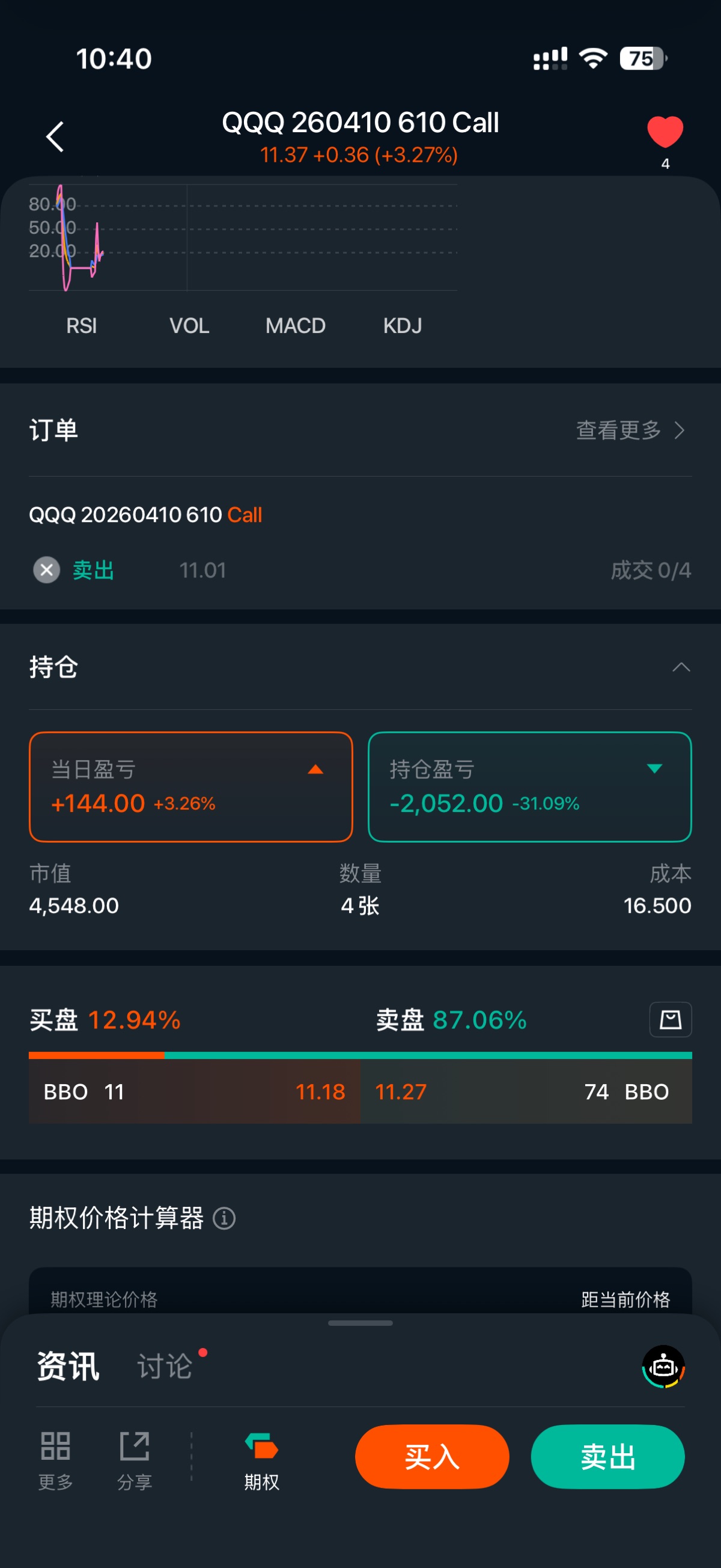Select the VOL indicator
The image size is (721, 1568).
189,326
